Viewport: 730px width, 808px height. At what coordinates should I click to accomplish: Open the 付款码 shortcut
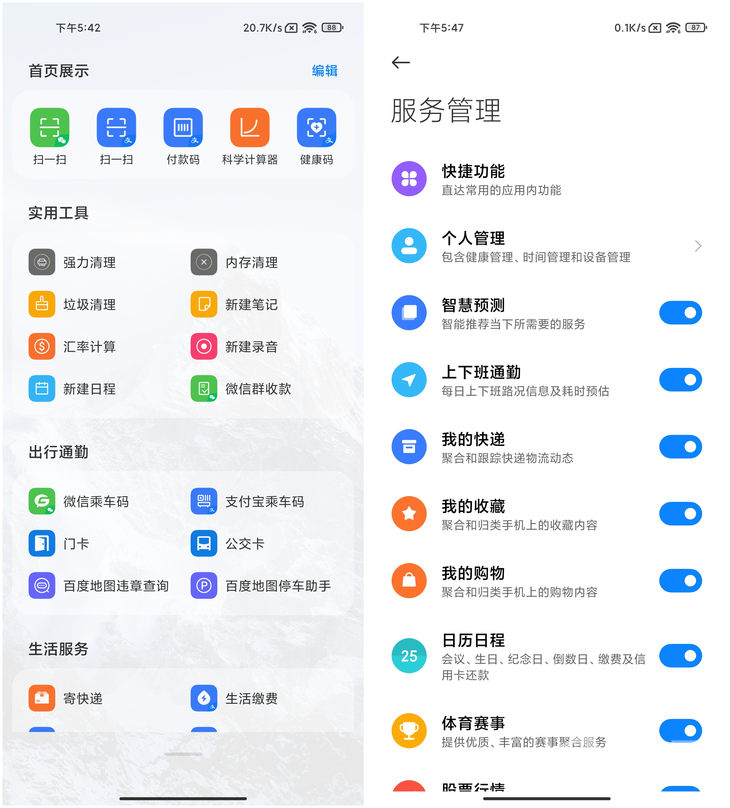tap(183, 128)
